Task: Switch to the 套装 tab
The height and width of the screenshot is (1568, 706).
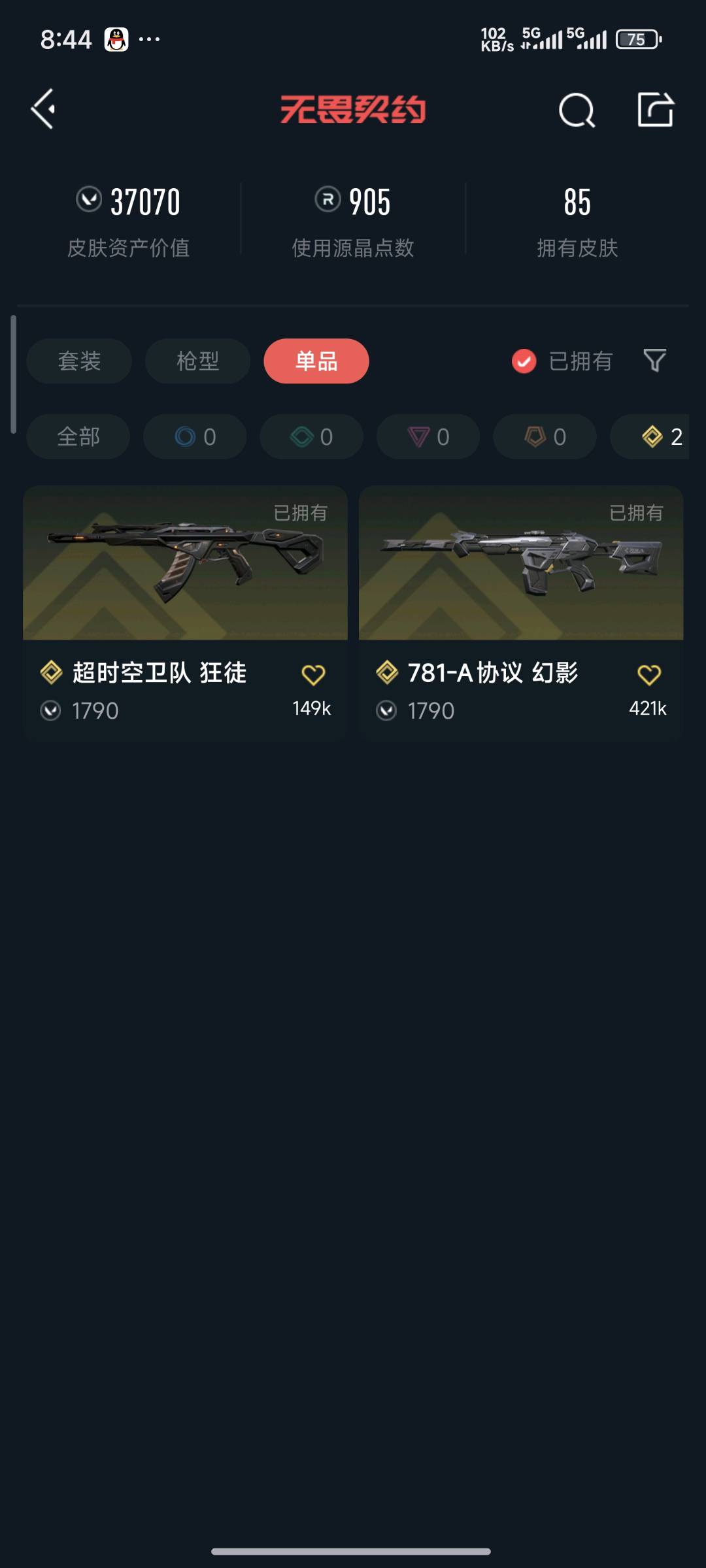Action: tap(79, 361)
